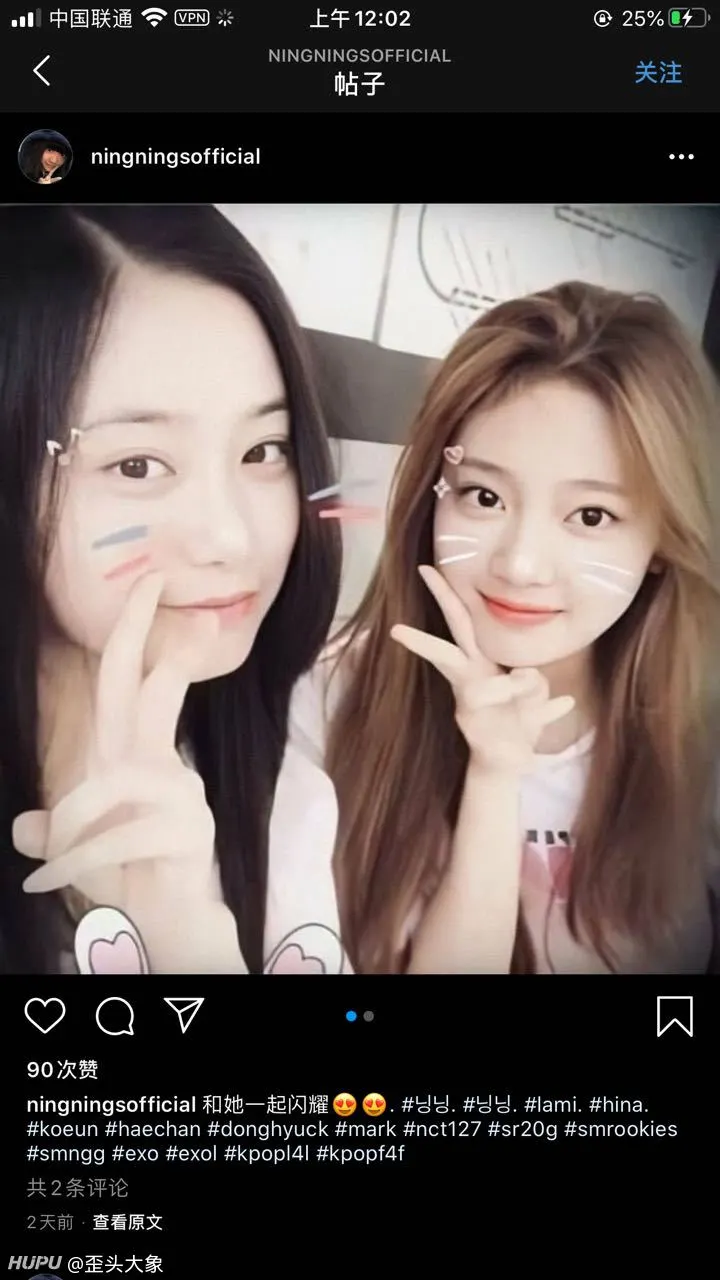Open the post's three-dot options menu

coord(681,157)
